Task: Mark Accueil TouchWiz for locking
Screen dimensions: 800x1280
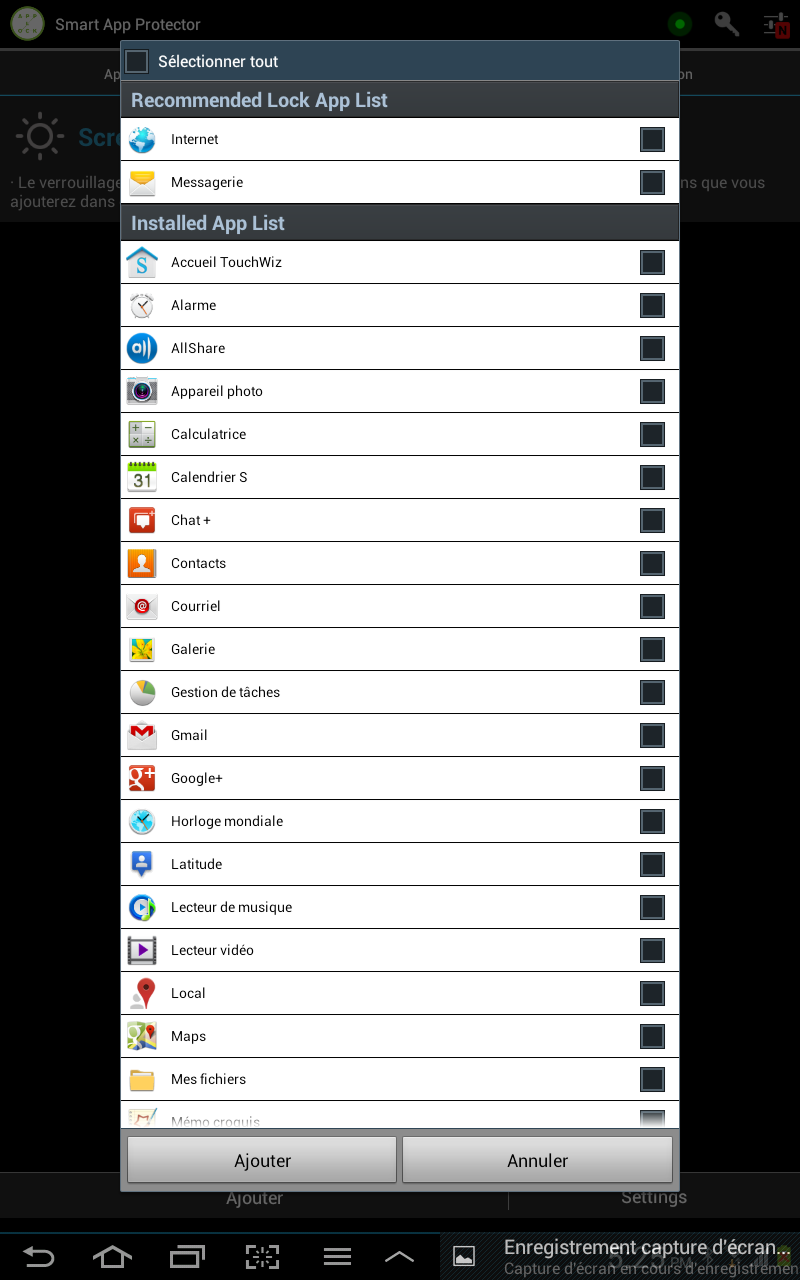Action: [652, 262]
